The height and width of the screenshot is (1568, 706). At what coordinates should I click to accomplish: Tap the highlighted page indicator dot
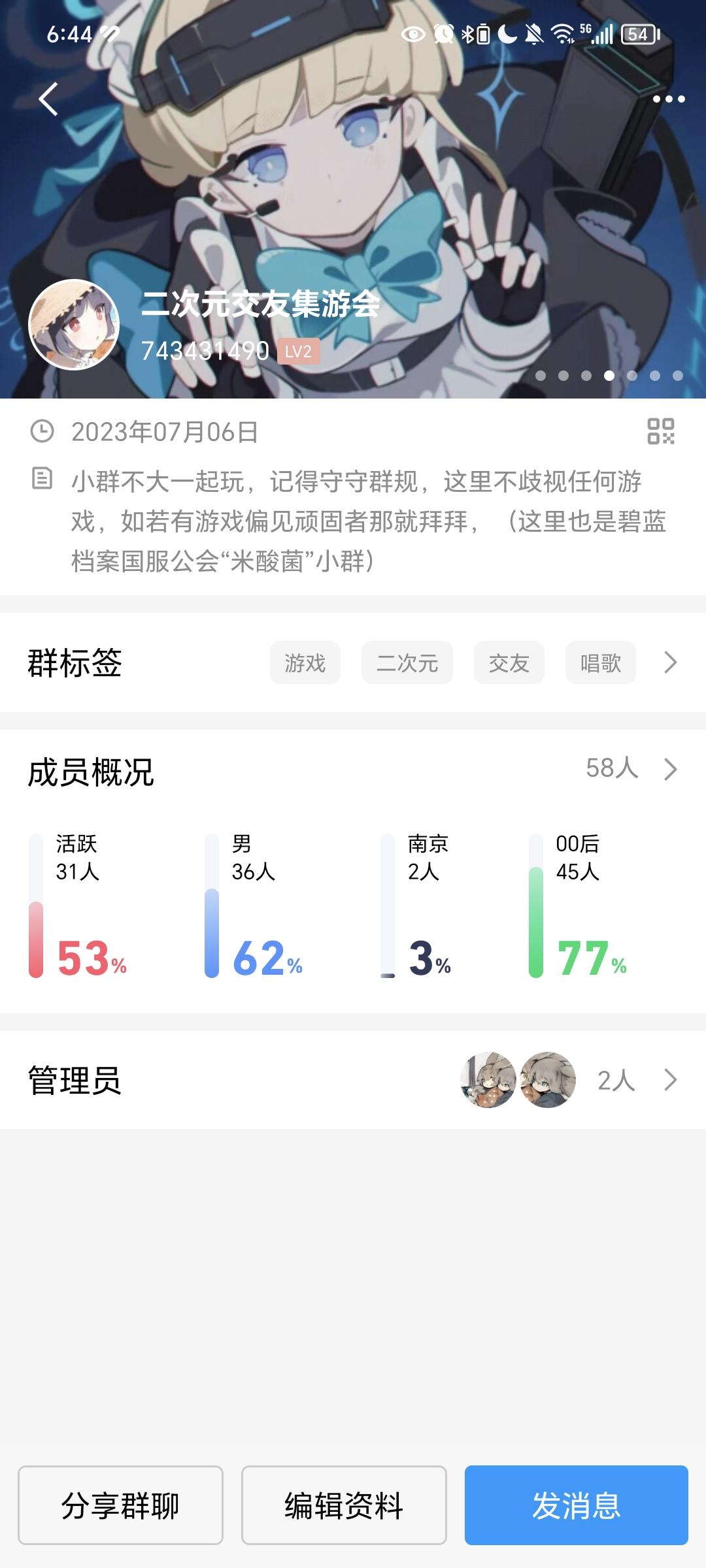click(608, 375)
